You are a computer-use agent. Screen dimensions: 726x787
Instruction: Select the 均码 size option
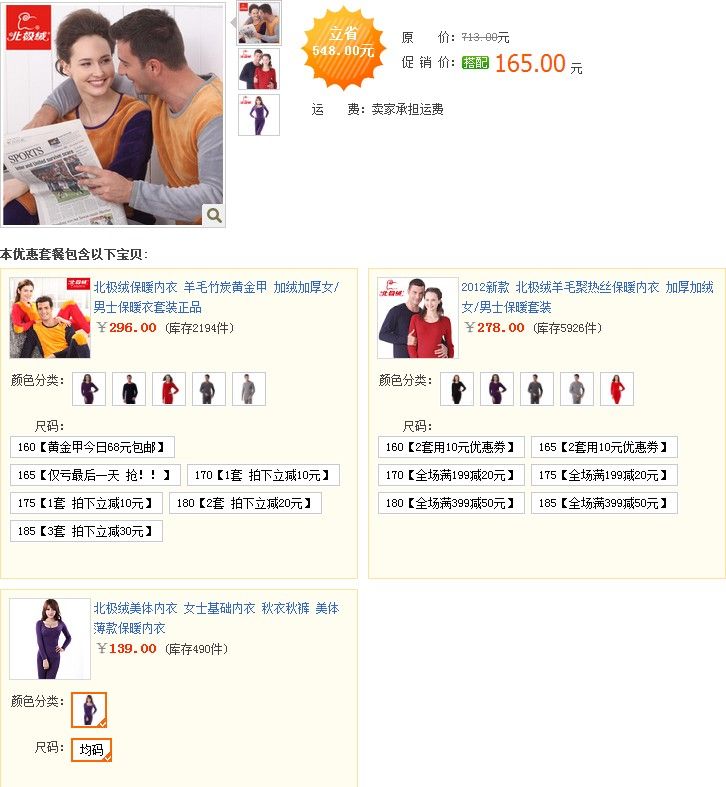coord(91,749)
